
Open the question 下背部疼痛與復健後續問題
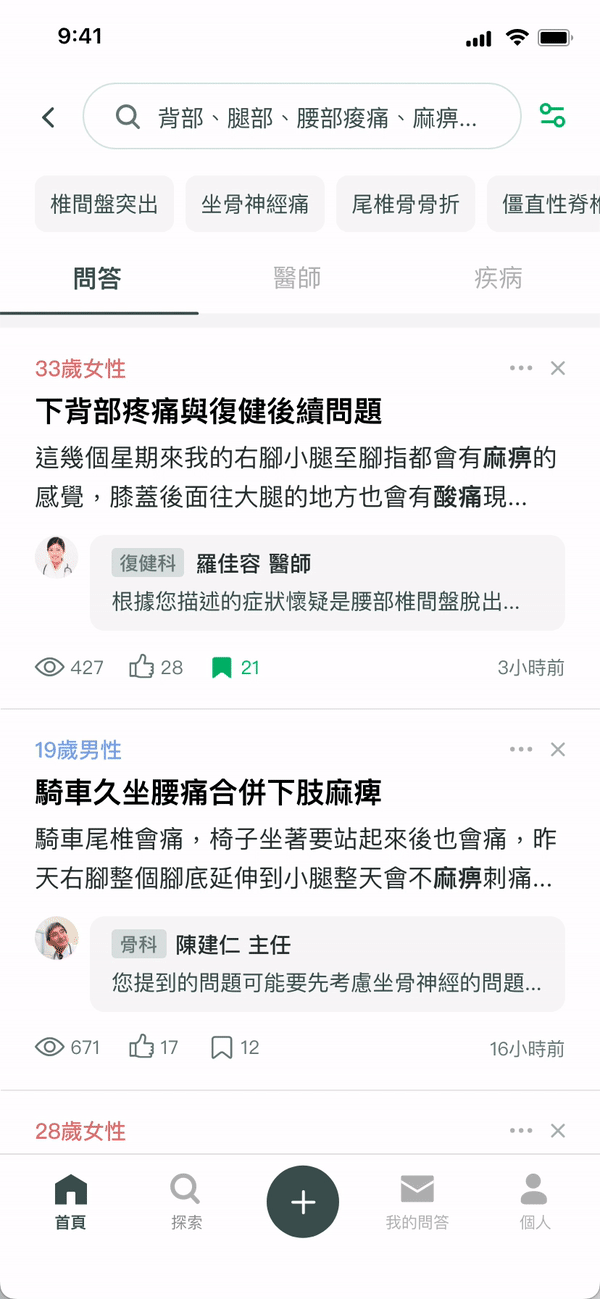click(x=209, y=411)
